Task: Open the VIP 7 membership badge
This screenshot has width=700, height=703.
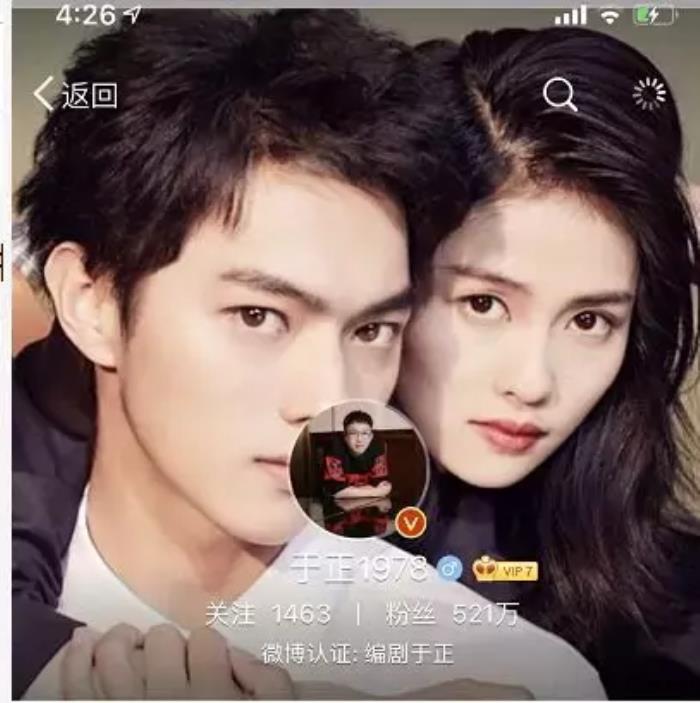Action: (506, 570)
